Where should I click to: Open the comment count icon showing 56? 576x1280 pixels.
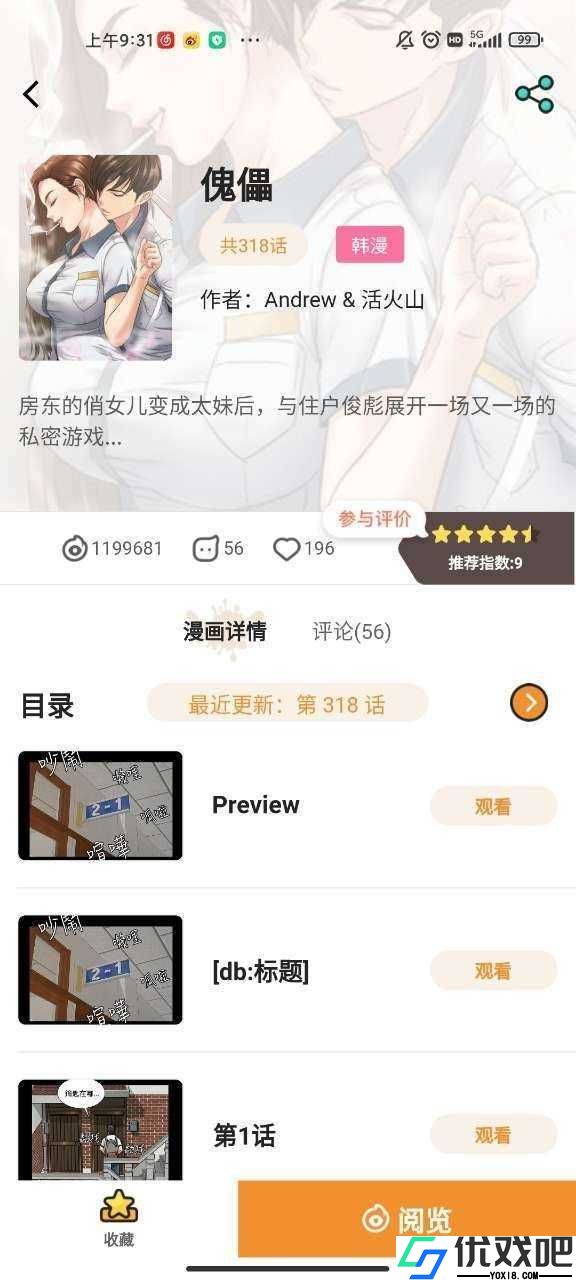(206, 549)
